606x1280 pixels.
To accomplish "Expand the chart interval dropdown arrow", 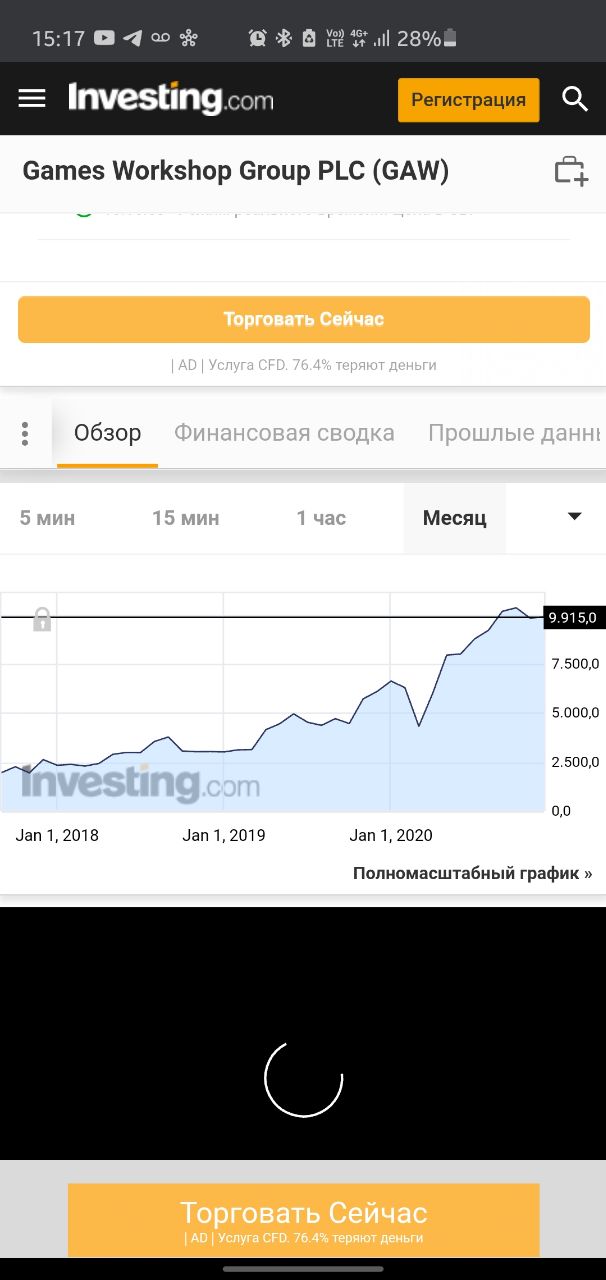I will 574,517.
